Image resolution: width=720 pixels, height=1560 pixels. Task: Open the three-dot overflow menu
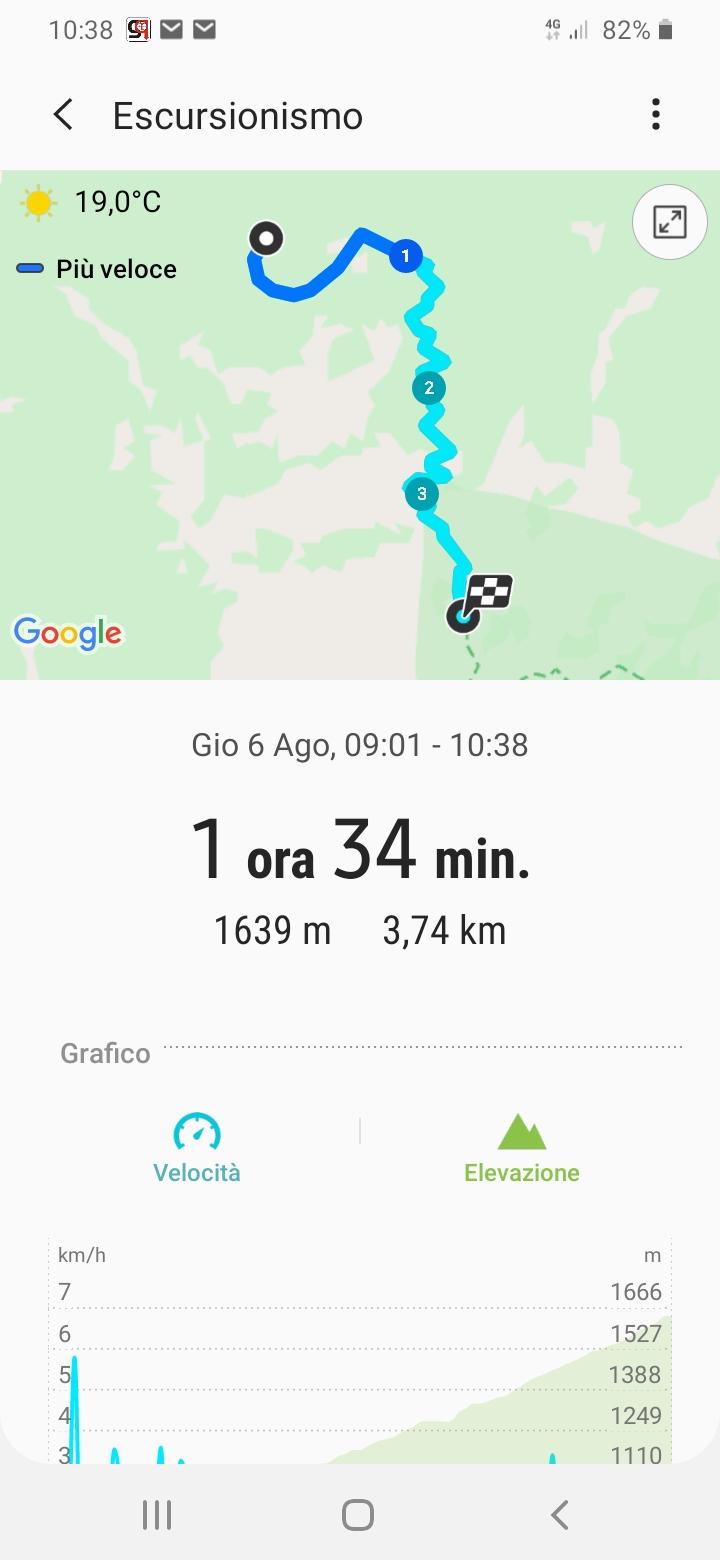coord(656,115)
